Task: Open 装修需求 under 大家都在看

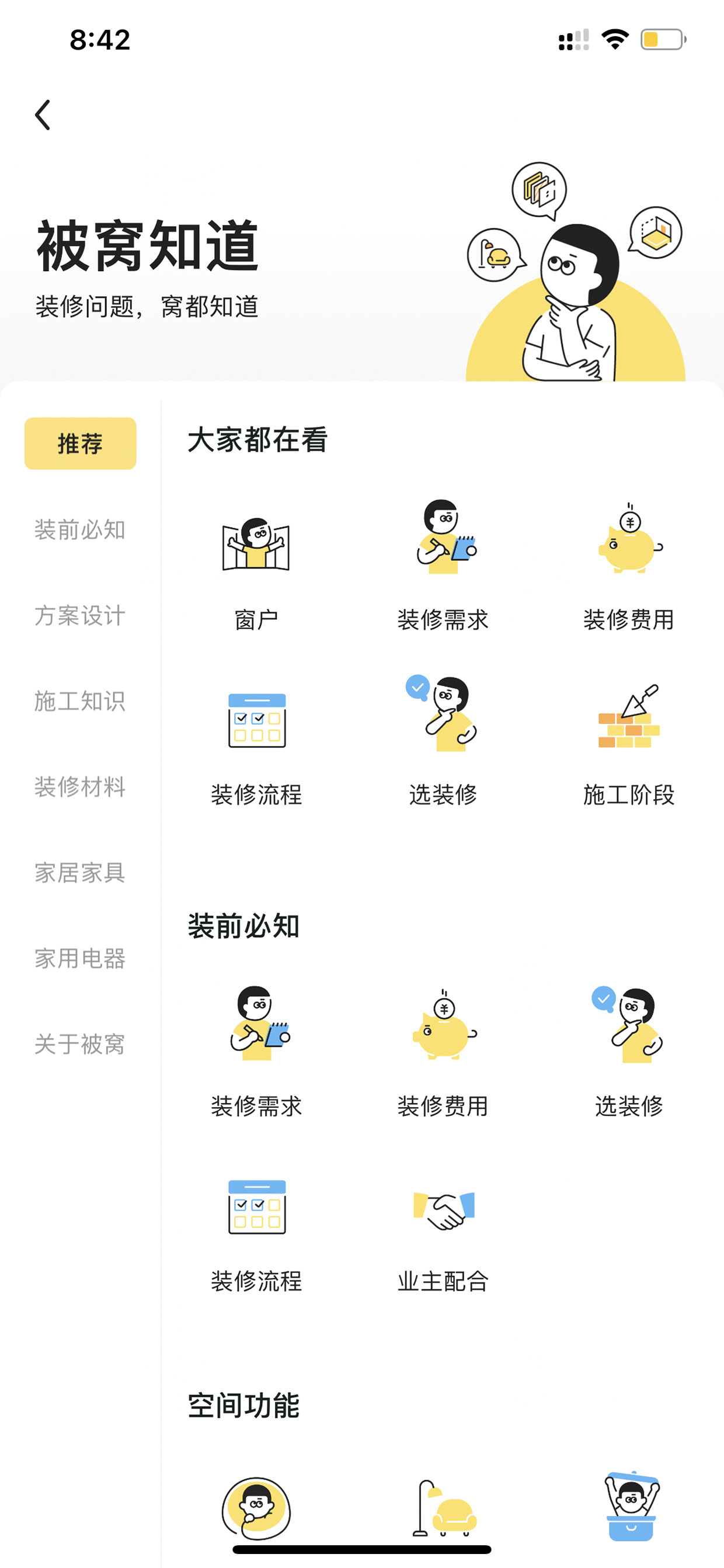Action: click(443, 566)
